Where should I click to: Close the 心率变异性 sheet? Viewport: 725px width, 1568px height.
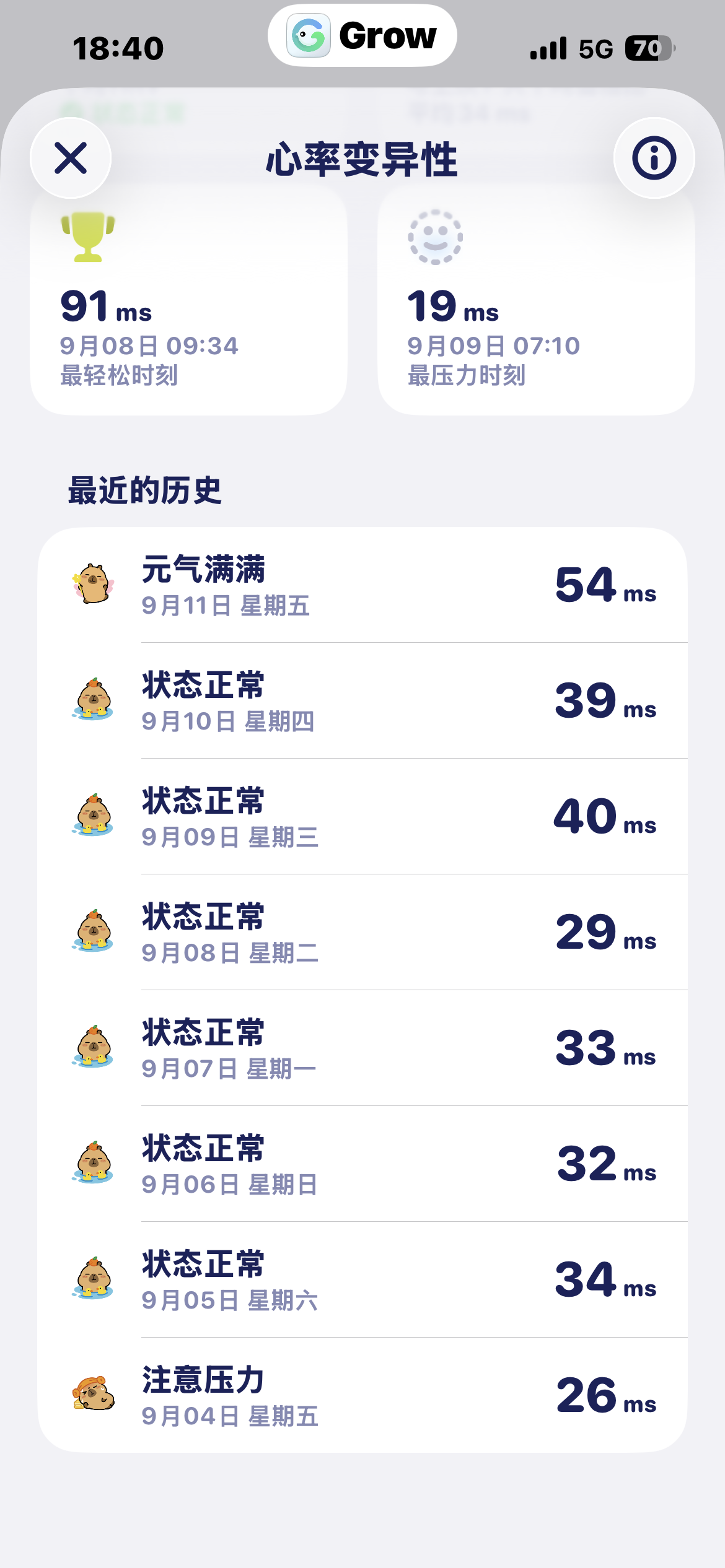[71, 158]
